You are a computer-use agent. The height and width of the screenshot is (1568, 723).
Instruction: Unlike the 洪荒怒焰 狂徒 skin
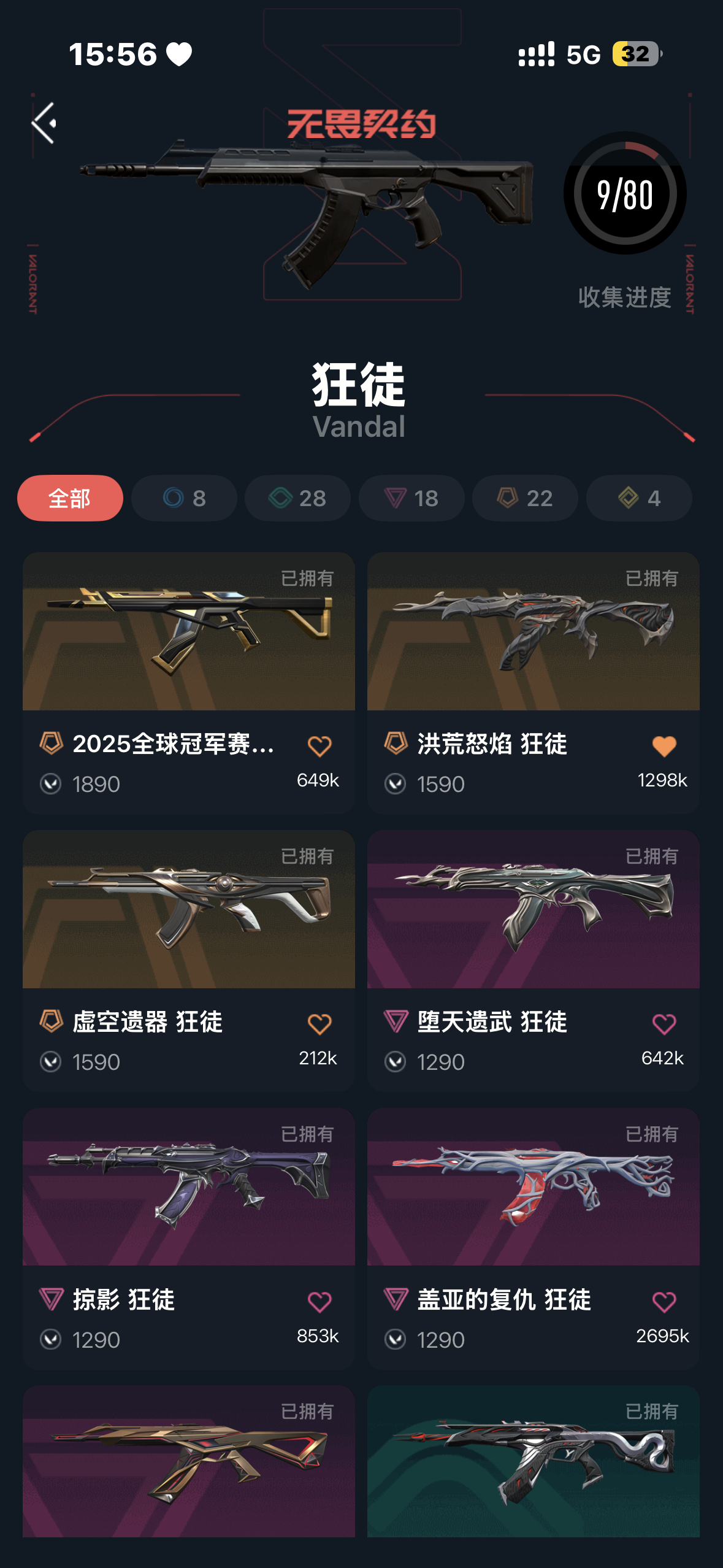[664, 746]
